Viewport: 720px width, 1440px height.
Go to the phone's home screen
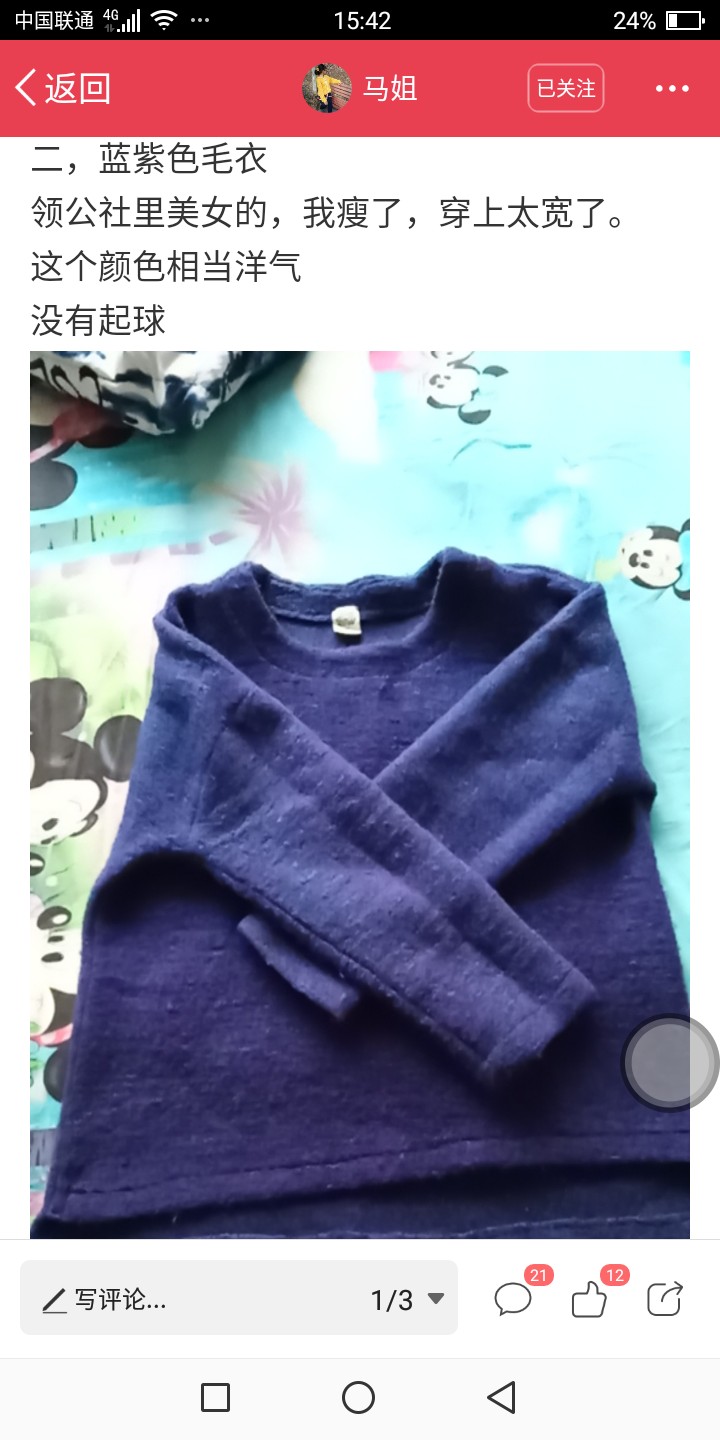coord(358,1397)
